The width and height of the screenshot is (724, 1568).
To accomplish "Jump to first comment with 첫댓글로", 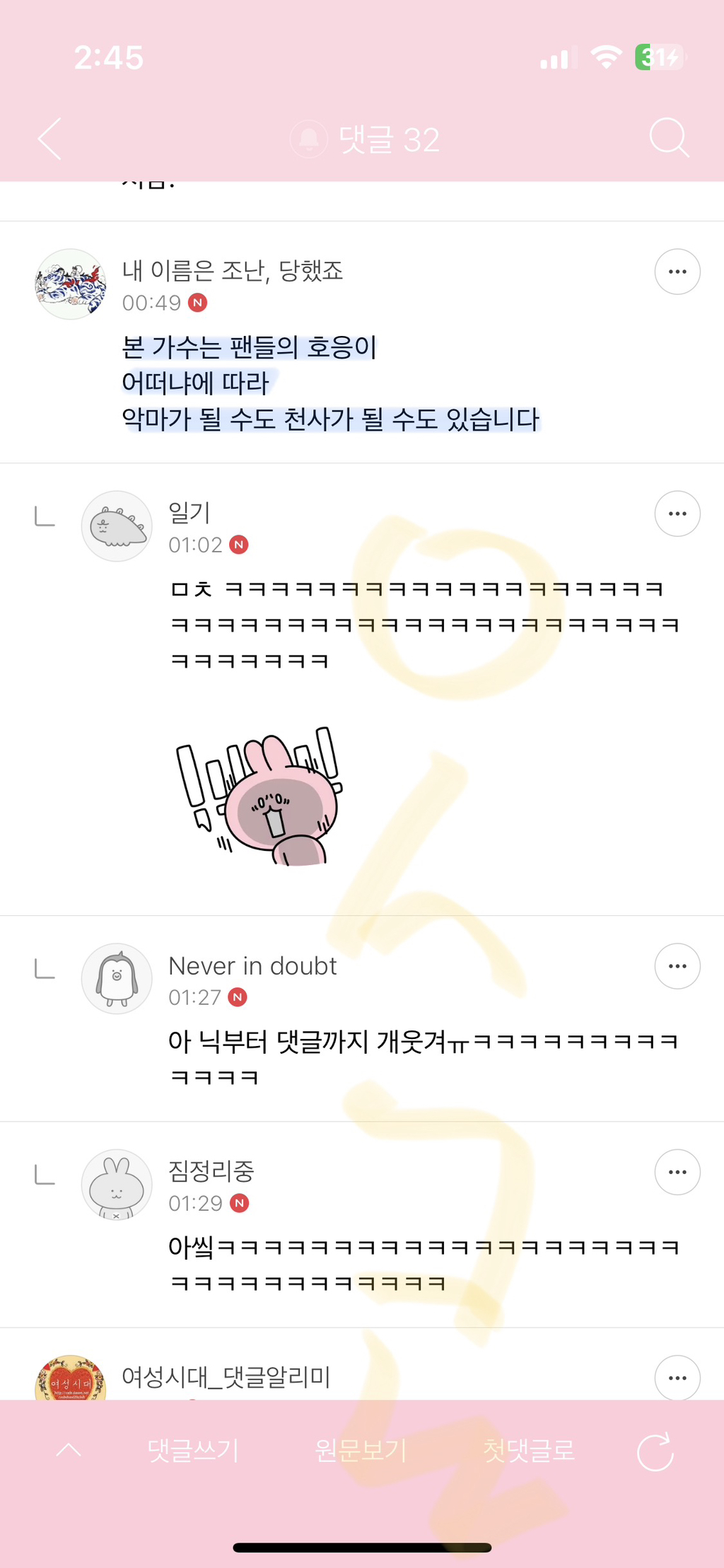I will pos(528,1451).
